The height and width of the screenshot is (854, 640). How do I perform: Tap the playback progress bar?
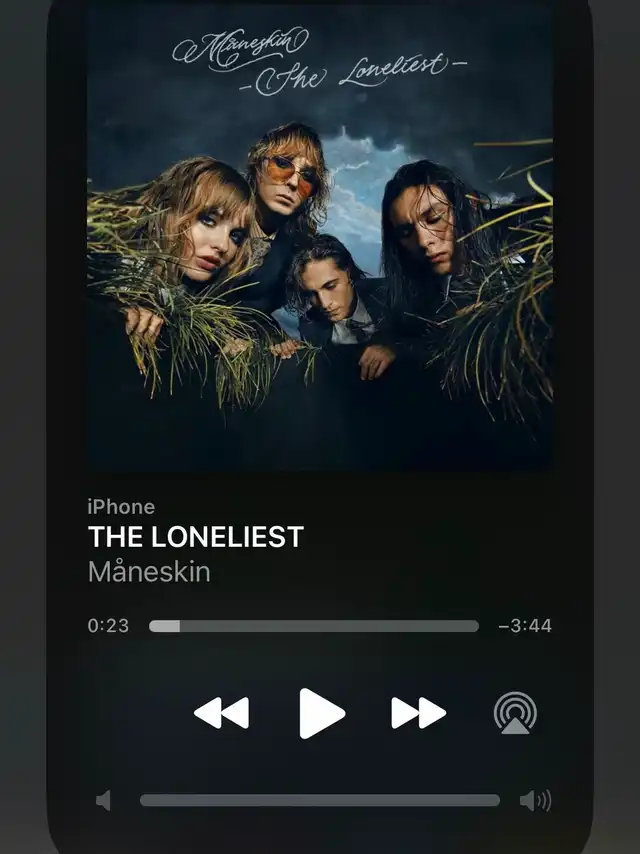[314, 626]
